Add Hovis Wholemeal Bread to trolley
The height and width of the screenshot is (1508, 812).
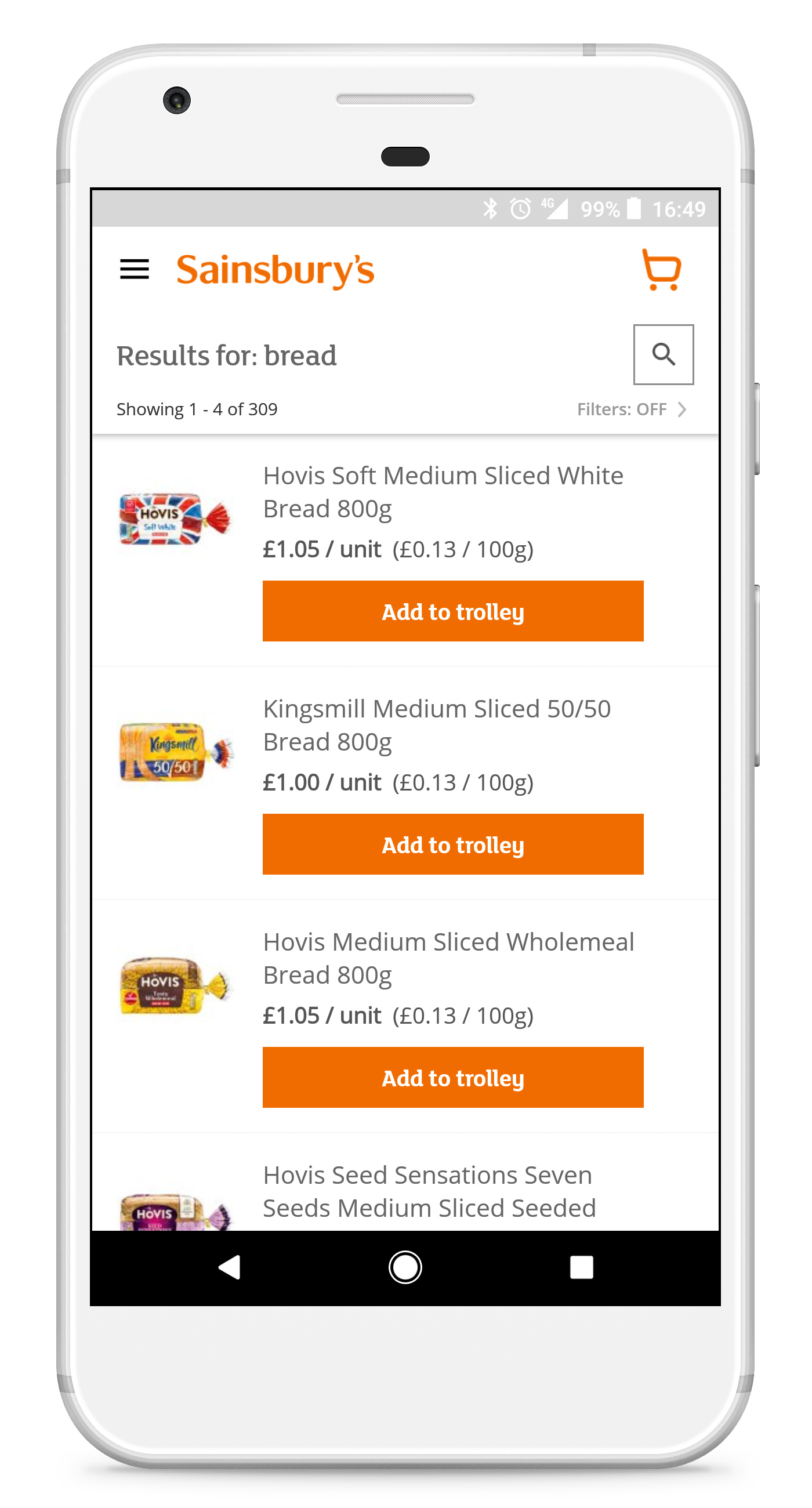452,1077
